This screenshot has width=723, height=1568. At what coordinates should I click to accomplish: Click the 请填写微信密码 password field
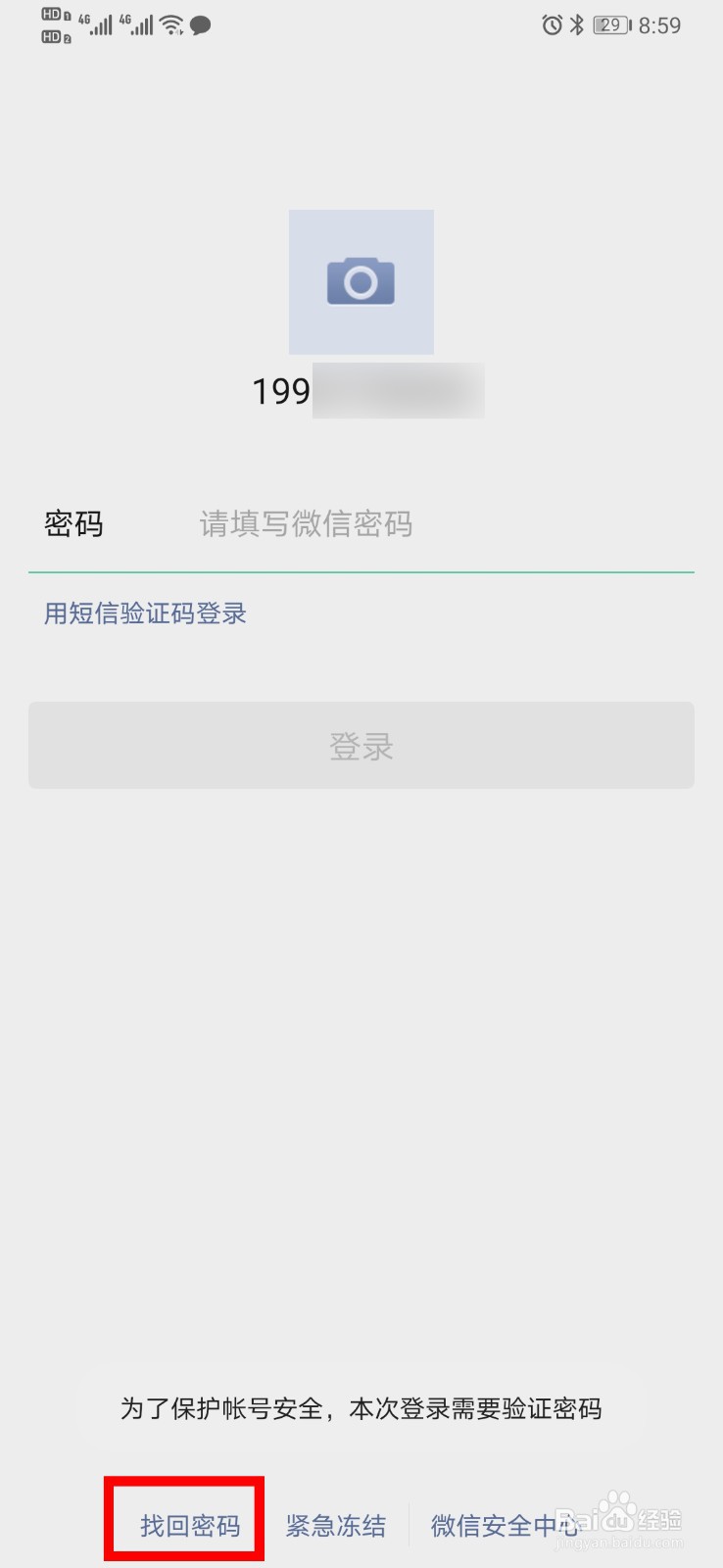point(307,525)
